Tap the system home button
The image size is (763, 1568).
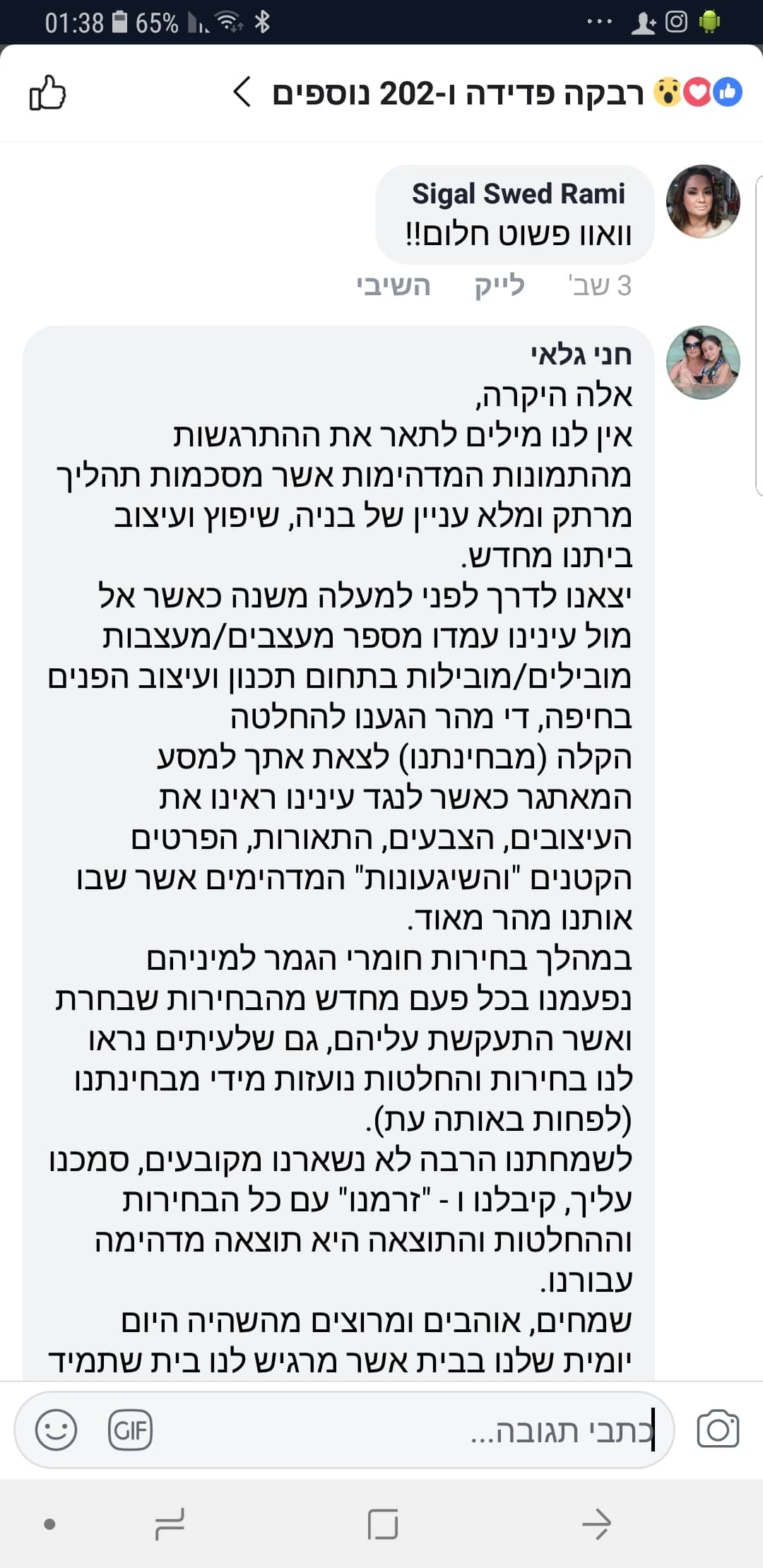click(383, 1524)
